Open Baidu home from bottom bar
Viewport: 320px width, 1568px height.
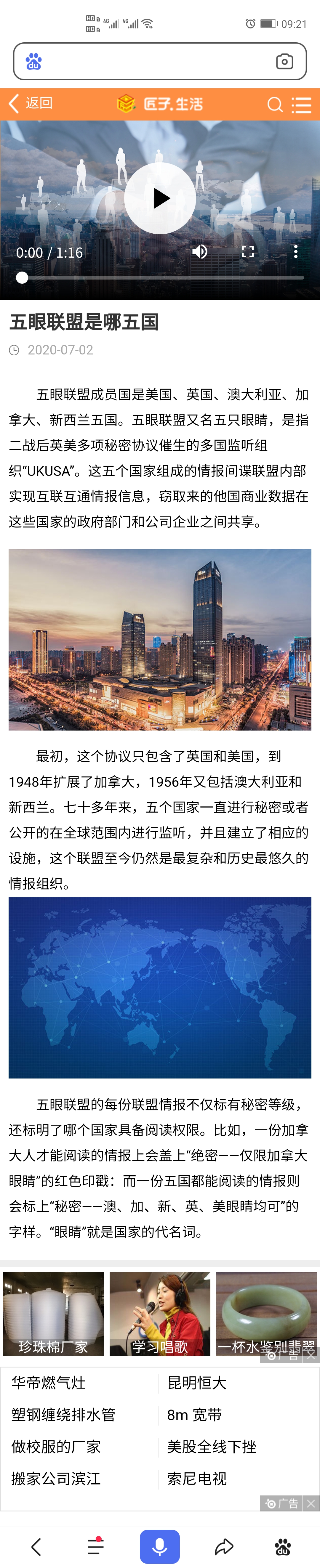(282, 1546)
